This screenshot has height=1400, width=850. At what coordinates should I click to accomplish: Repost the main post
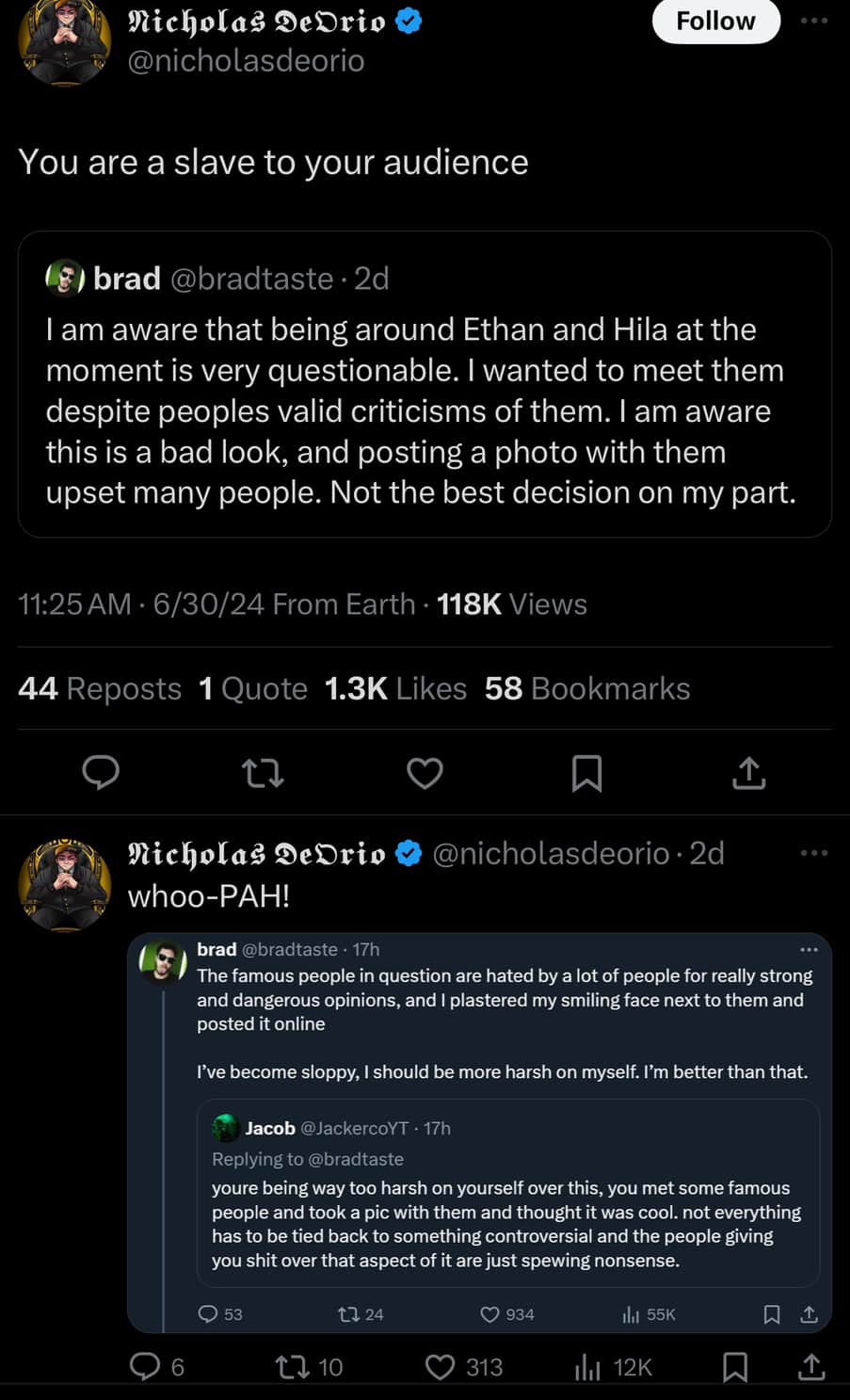(263, 773)
